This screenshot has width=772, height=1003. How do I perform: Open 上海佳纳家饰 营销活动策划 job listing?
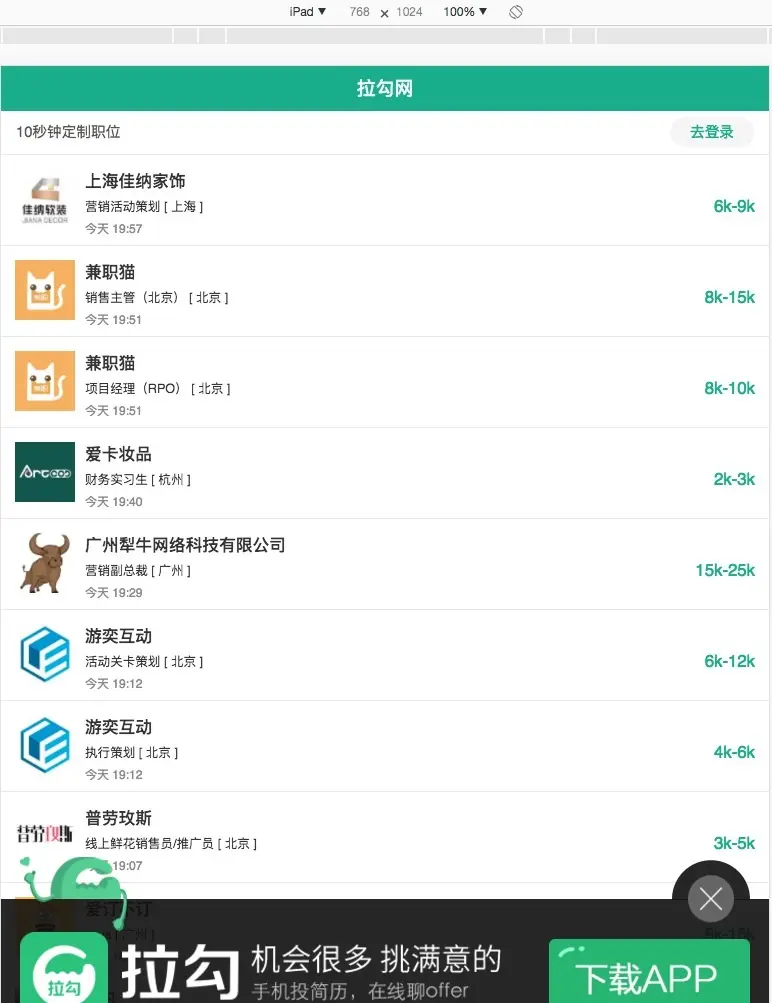385,201
